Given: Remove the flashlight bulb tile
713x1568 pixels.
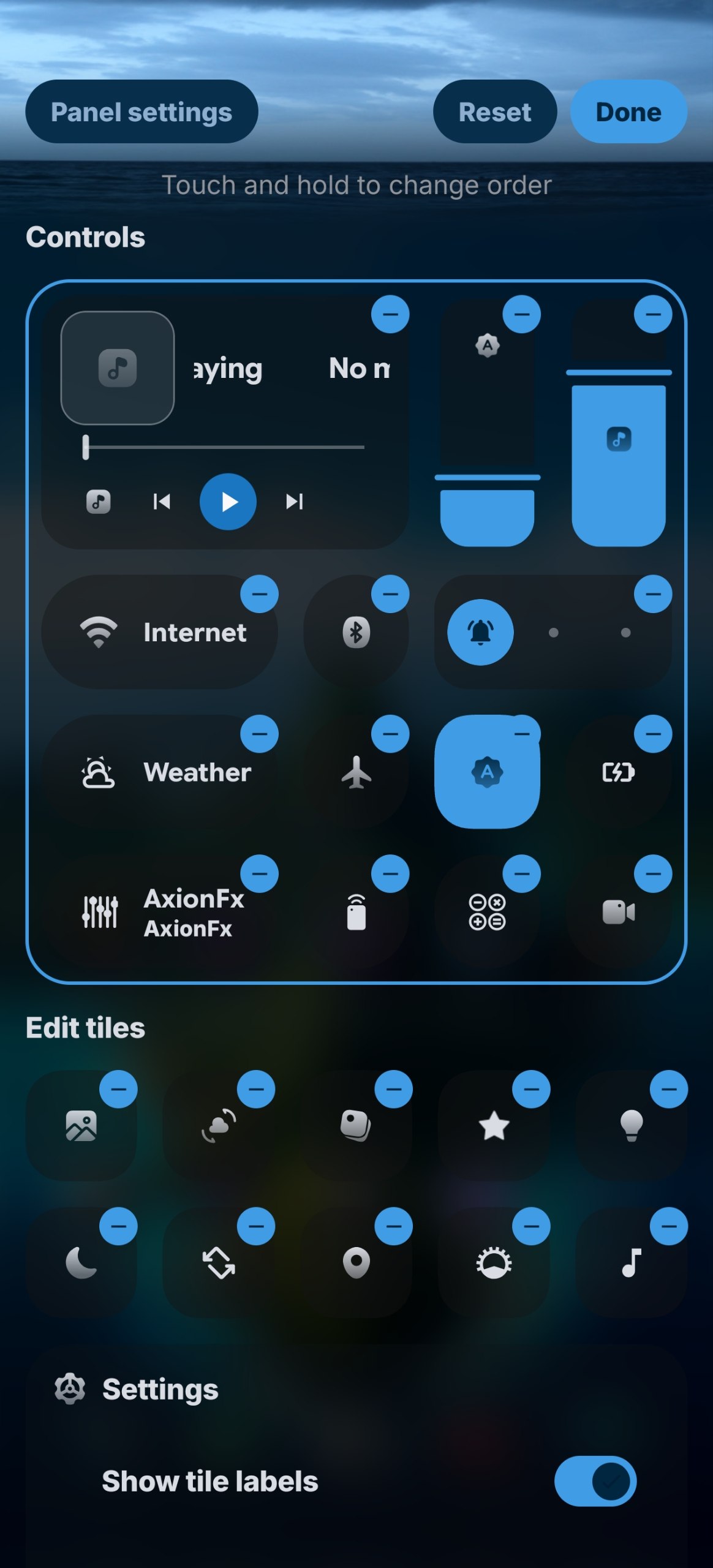Looking at the screenshot, I should pos(669,1089).
